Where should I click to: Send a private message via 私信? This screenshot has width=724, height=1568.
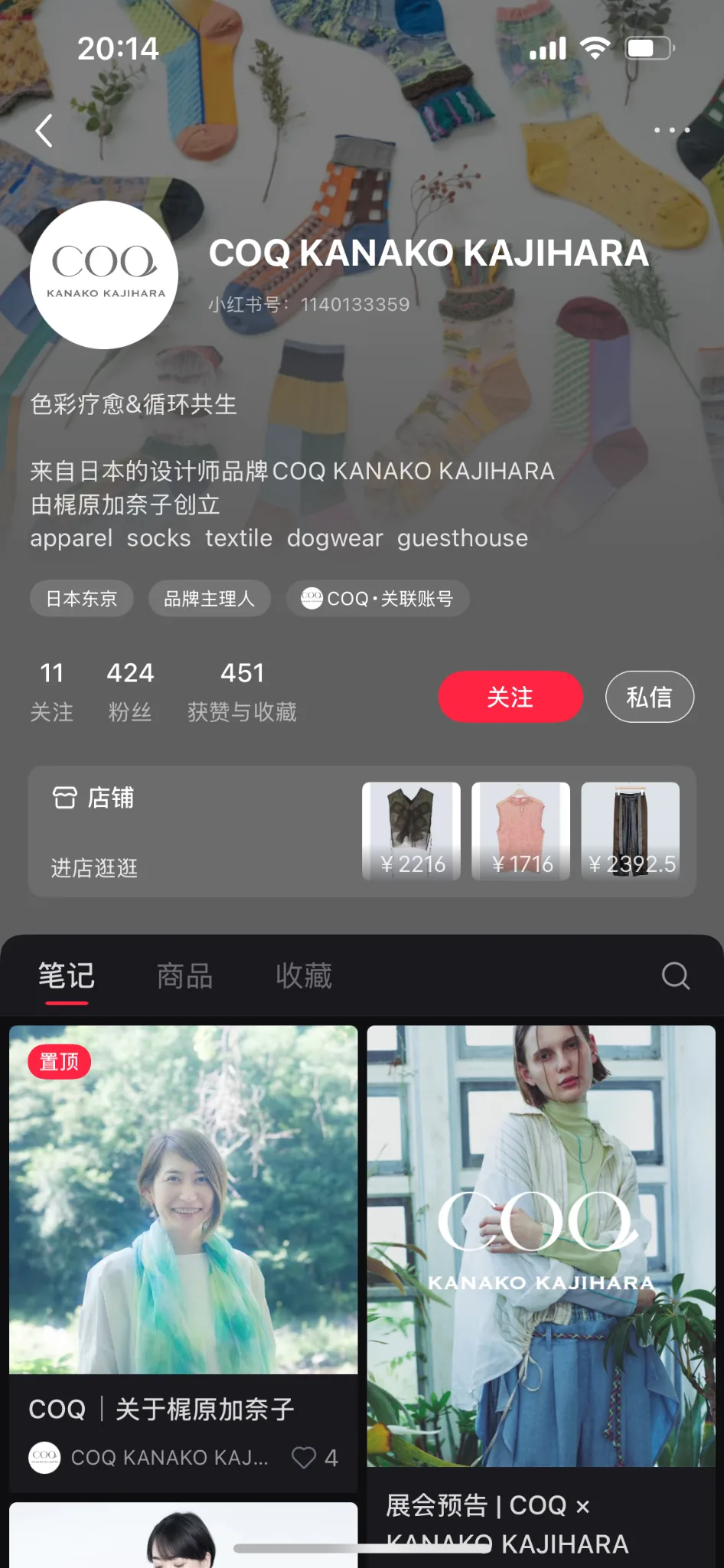[649, 697]
